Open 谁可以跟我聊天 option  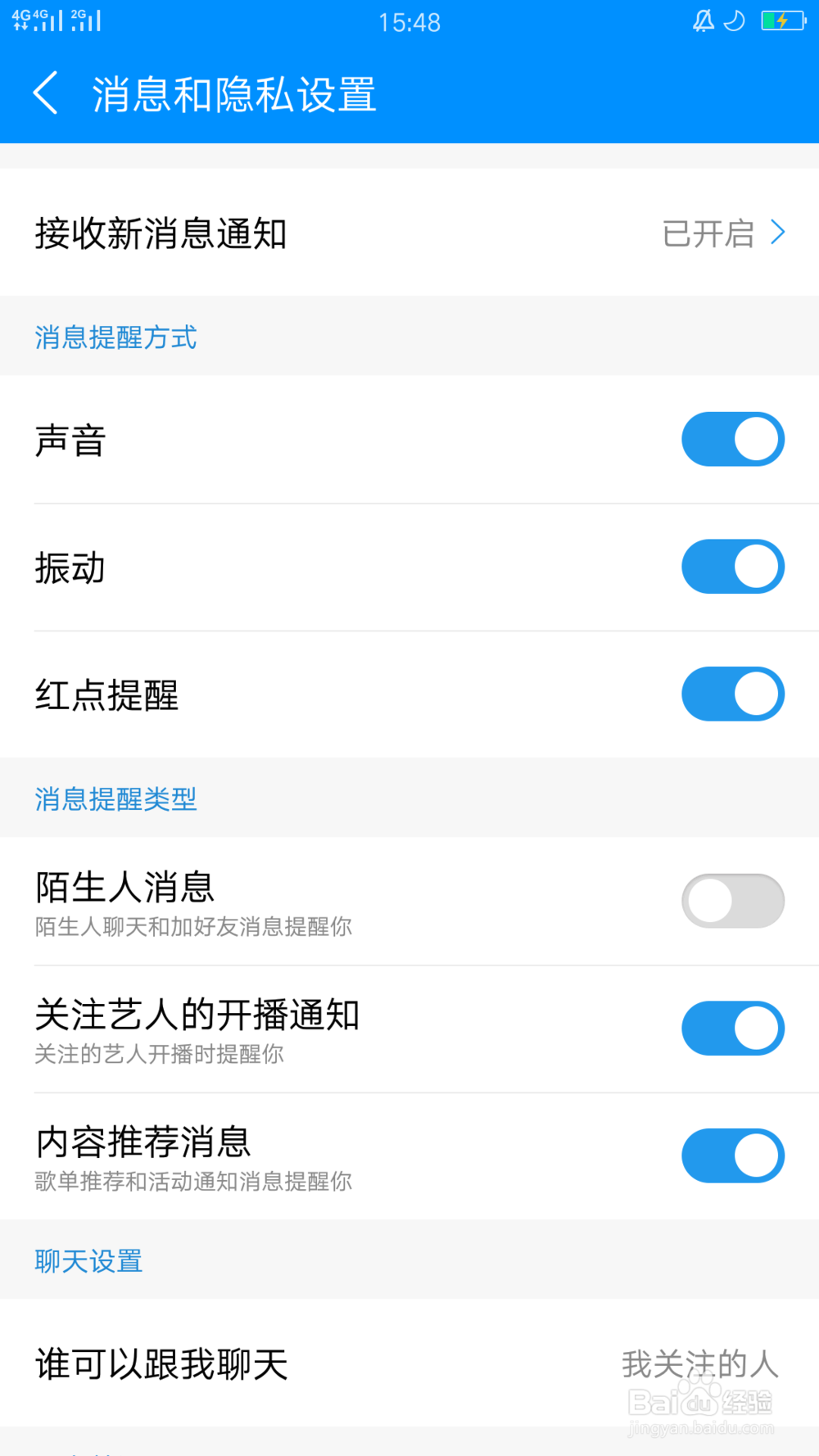tap(409, 1363)
